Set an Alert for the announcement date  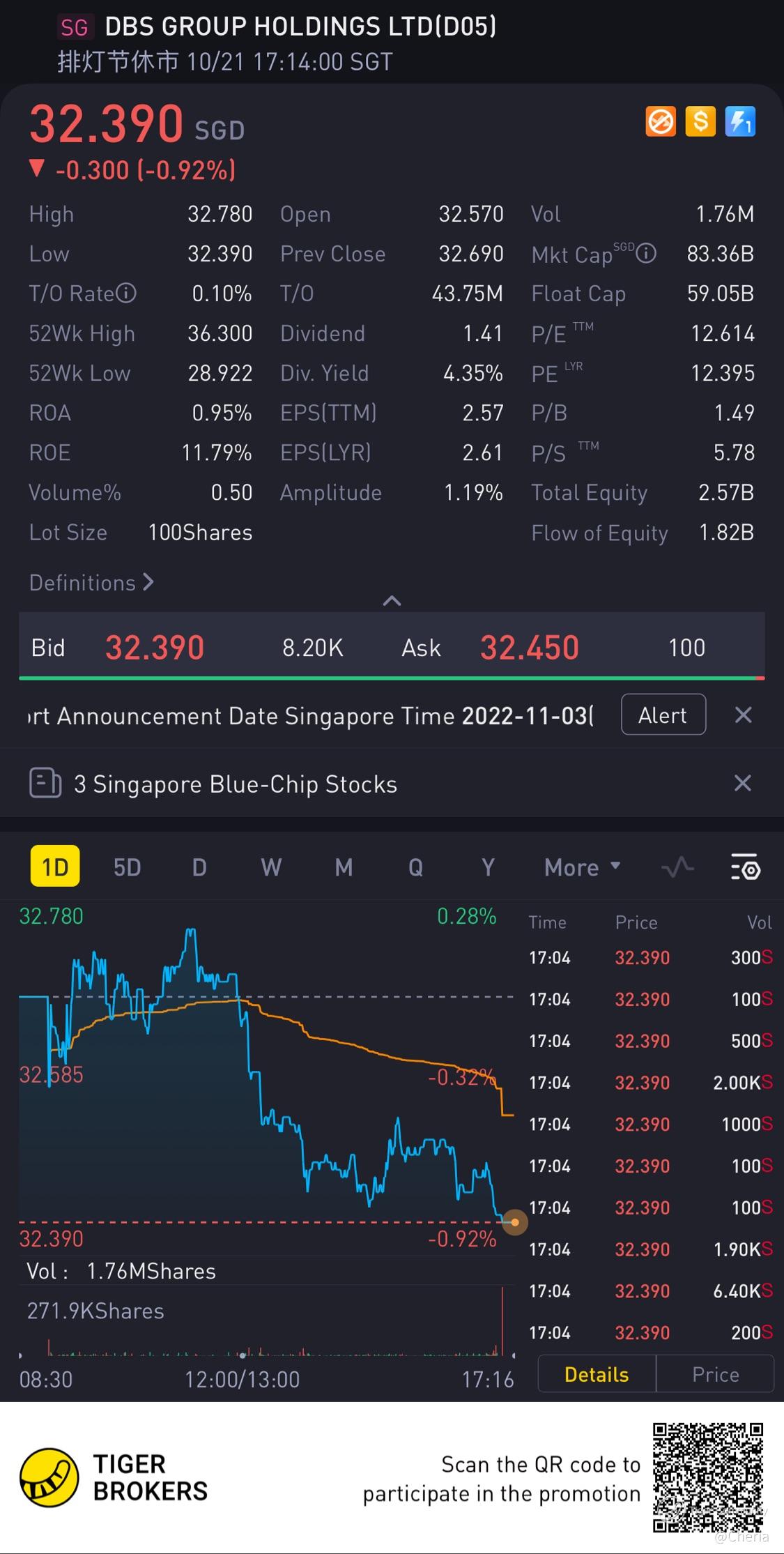(663, 715)
